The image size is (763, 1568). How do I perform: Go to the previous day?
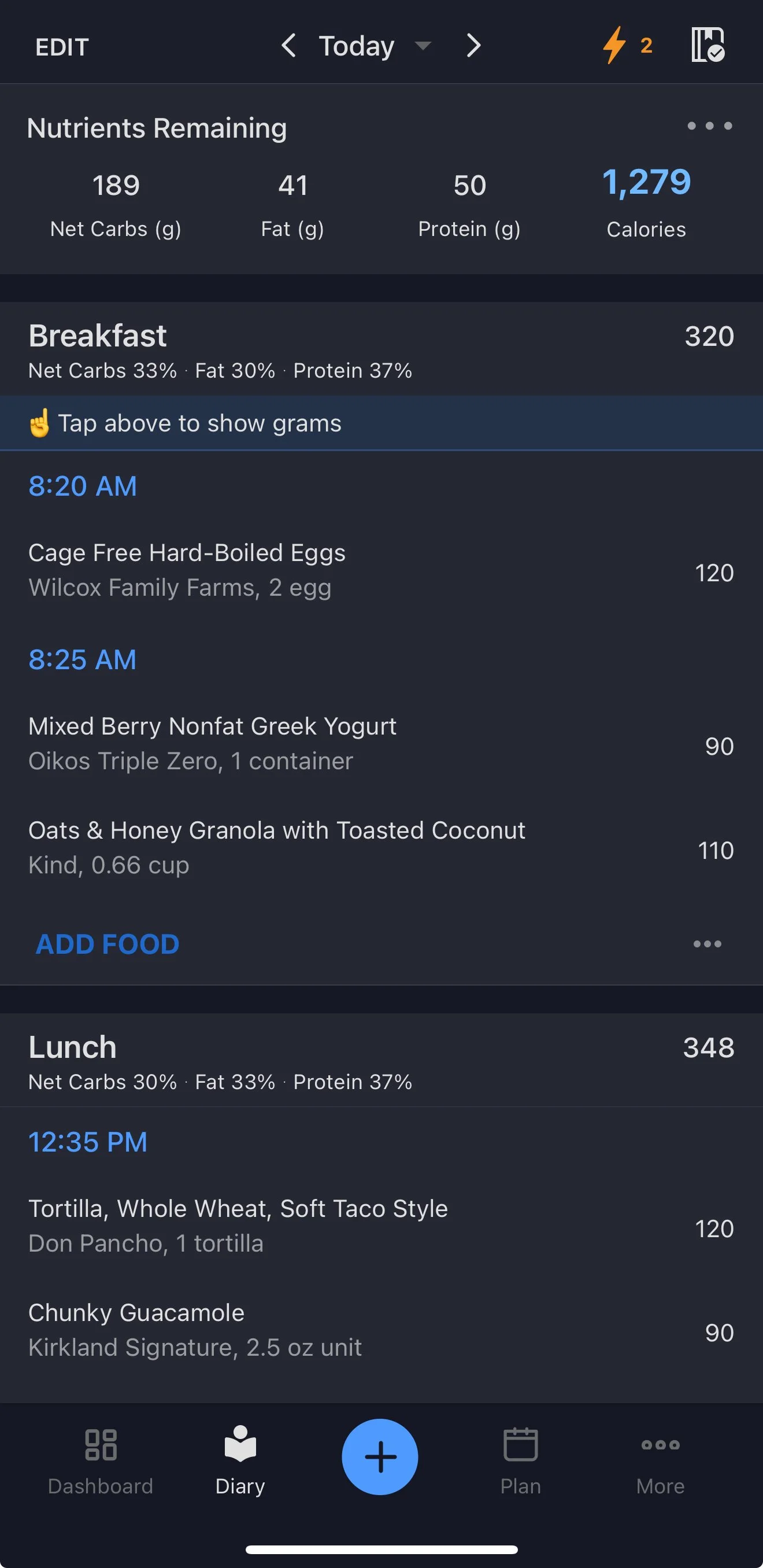(x=289, y=46)
